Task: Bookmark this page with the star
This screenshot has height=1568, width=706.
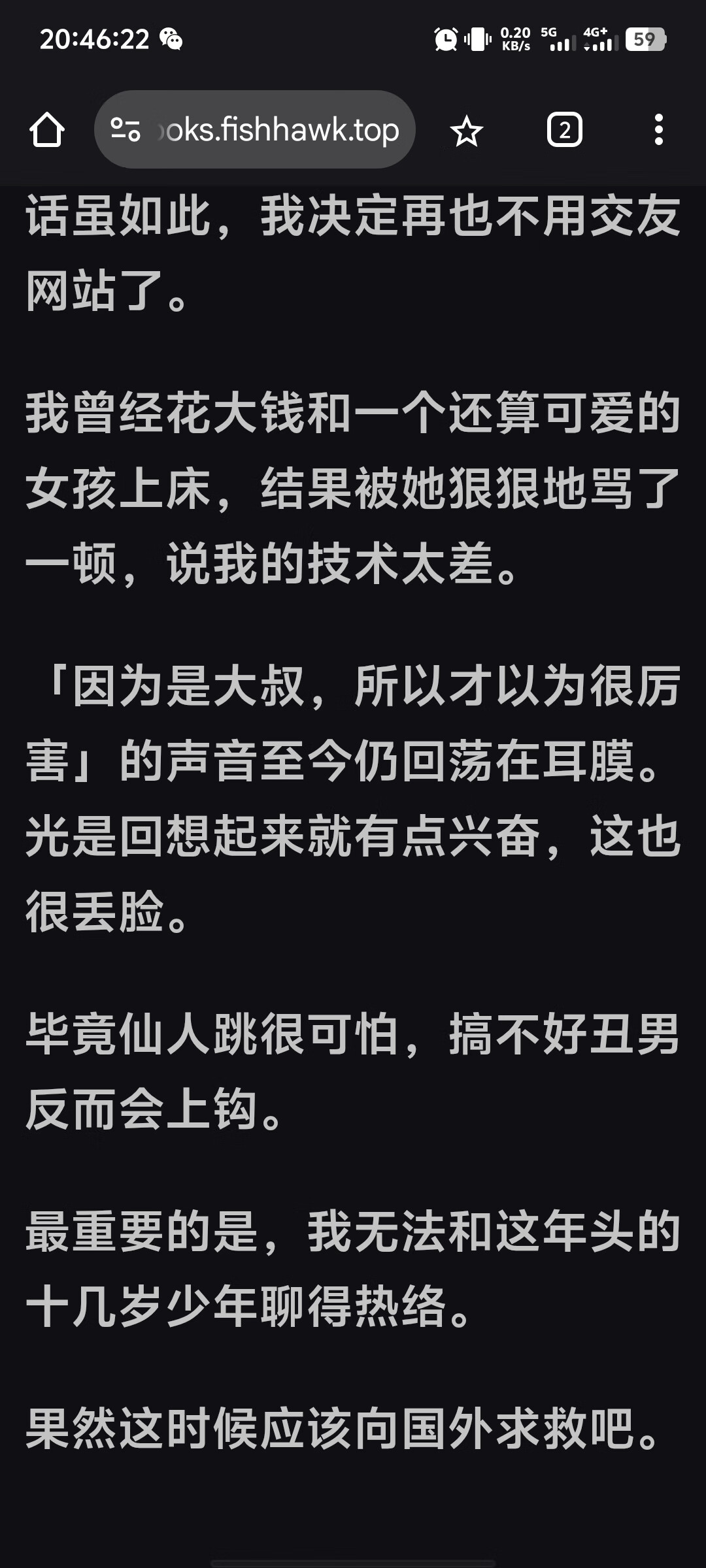Action: pos(466,131)
